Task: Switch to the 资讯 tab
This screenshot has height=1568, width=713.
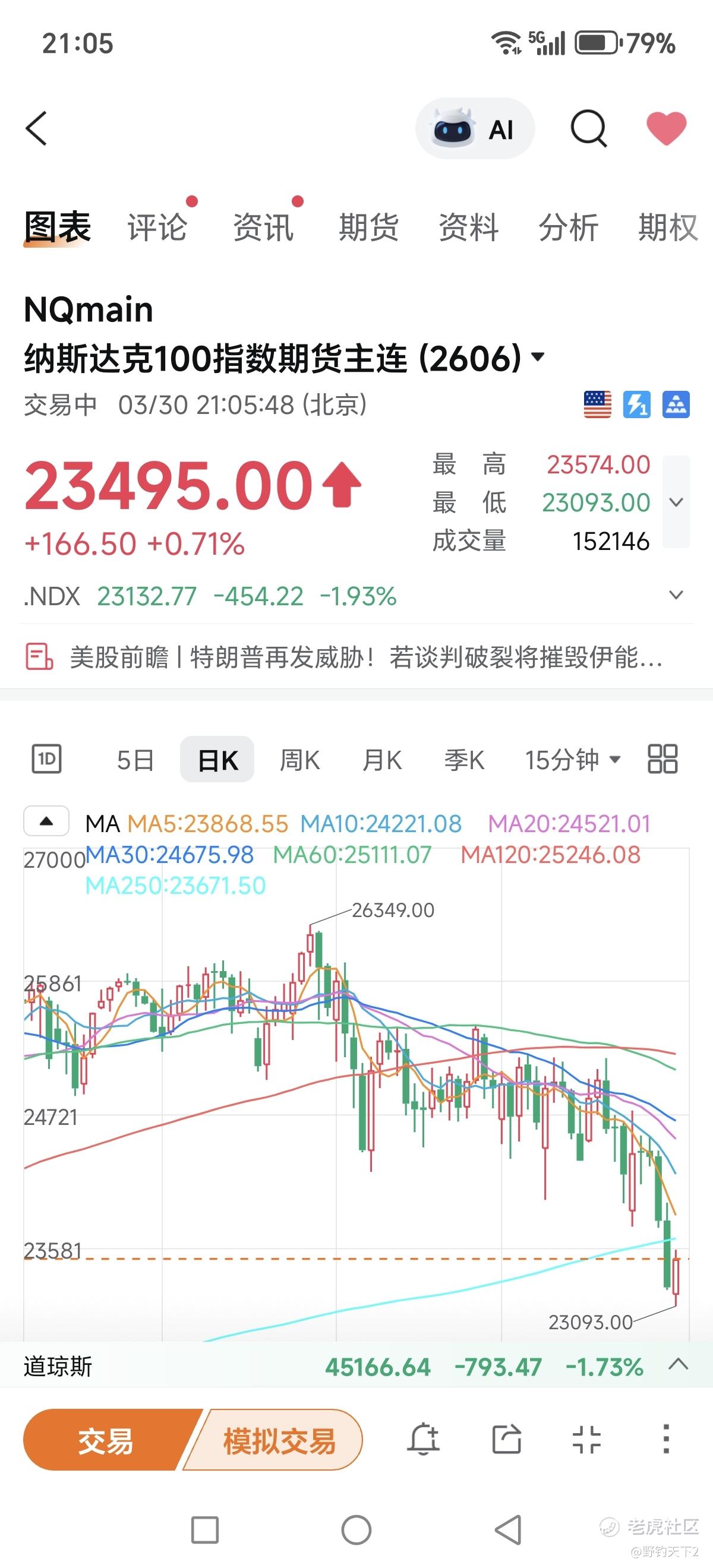Action: 263,227
